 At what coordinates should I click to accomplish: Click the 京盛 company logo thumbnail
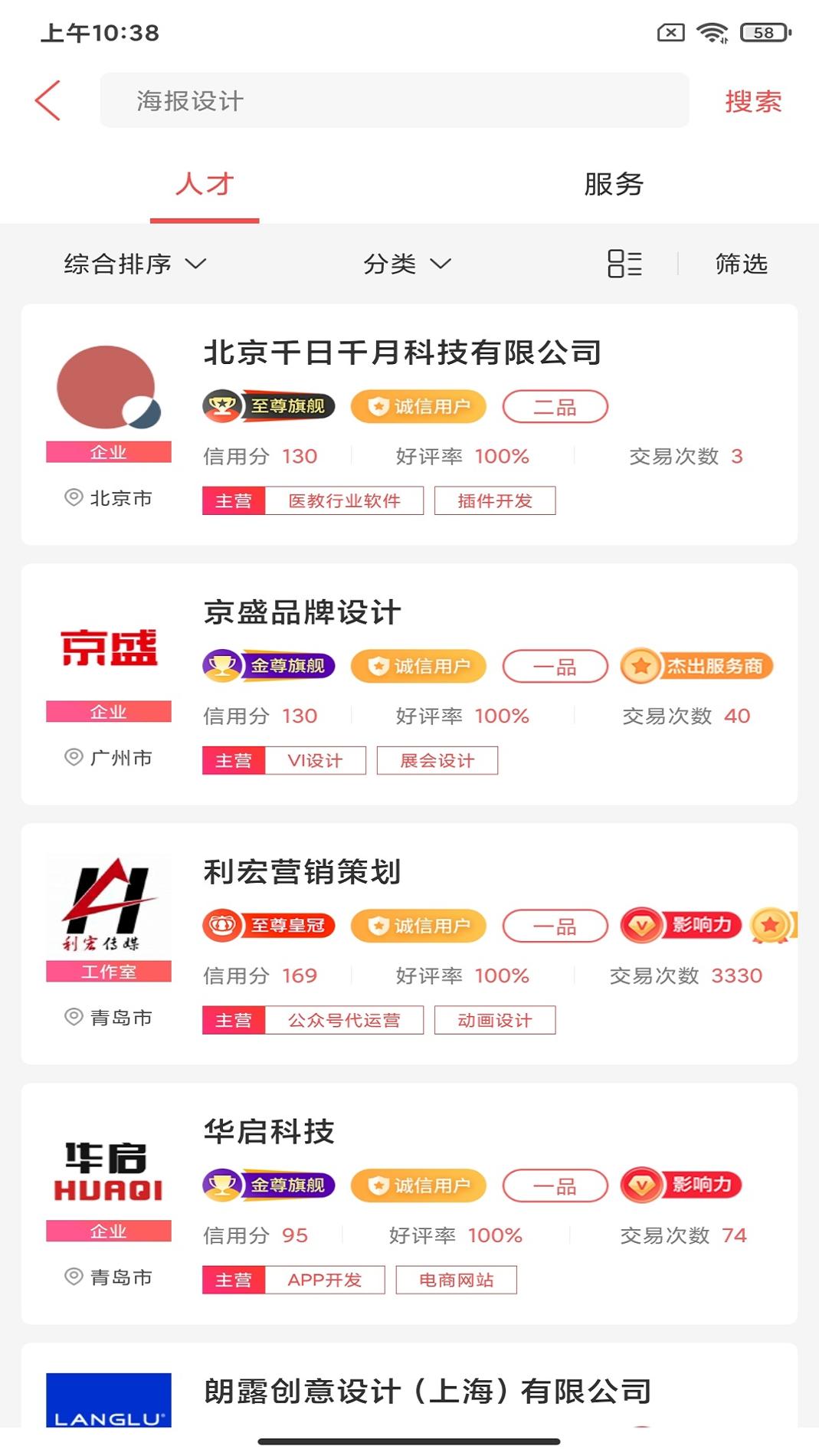tap(108, 648)
